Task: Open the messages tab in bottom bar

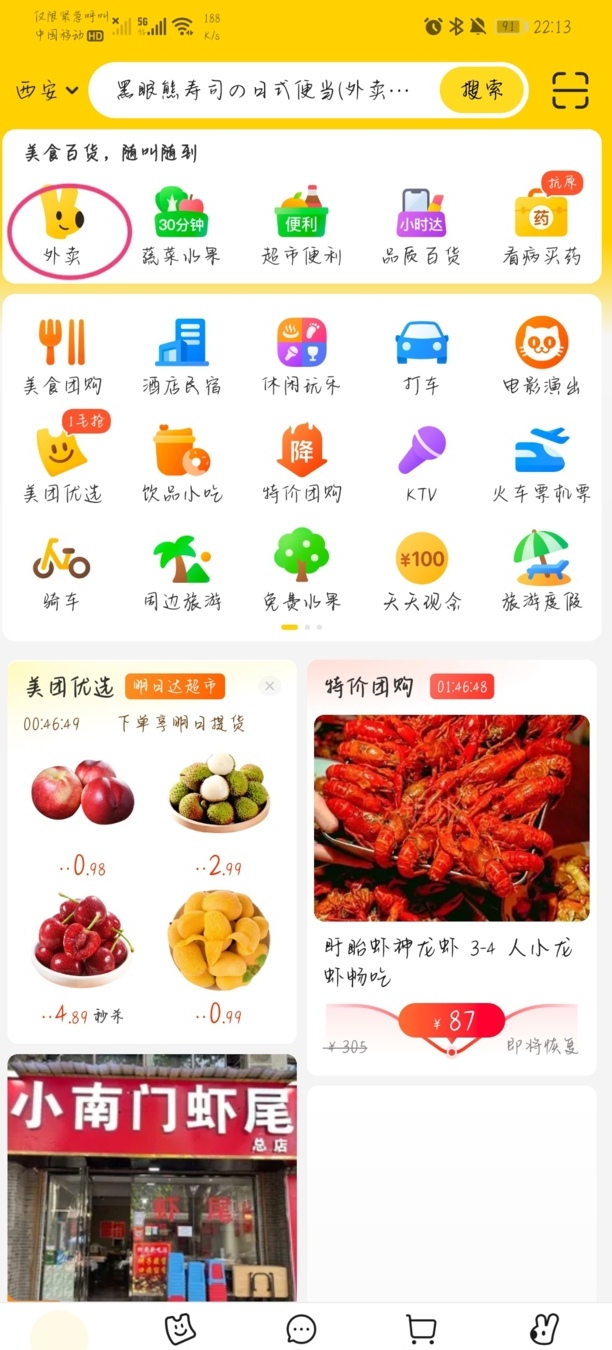Action: click(x=301, y=1328)
